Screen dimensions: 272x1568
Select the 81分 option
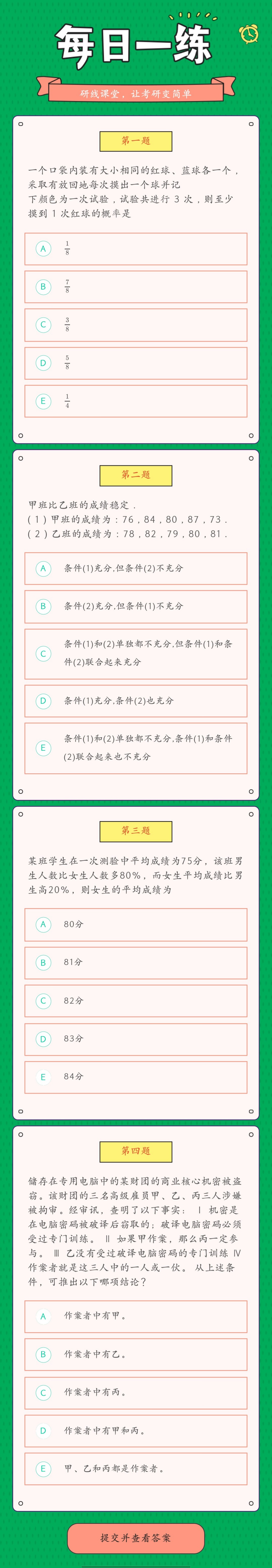coord(135,962)
